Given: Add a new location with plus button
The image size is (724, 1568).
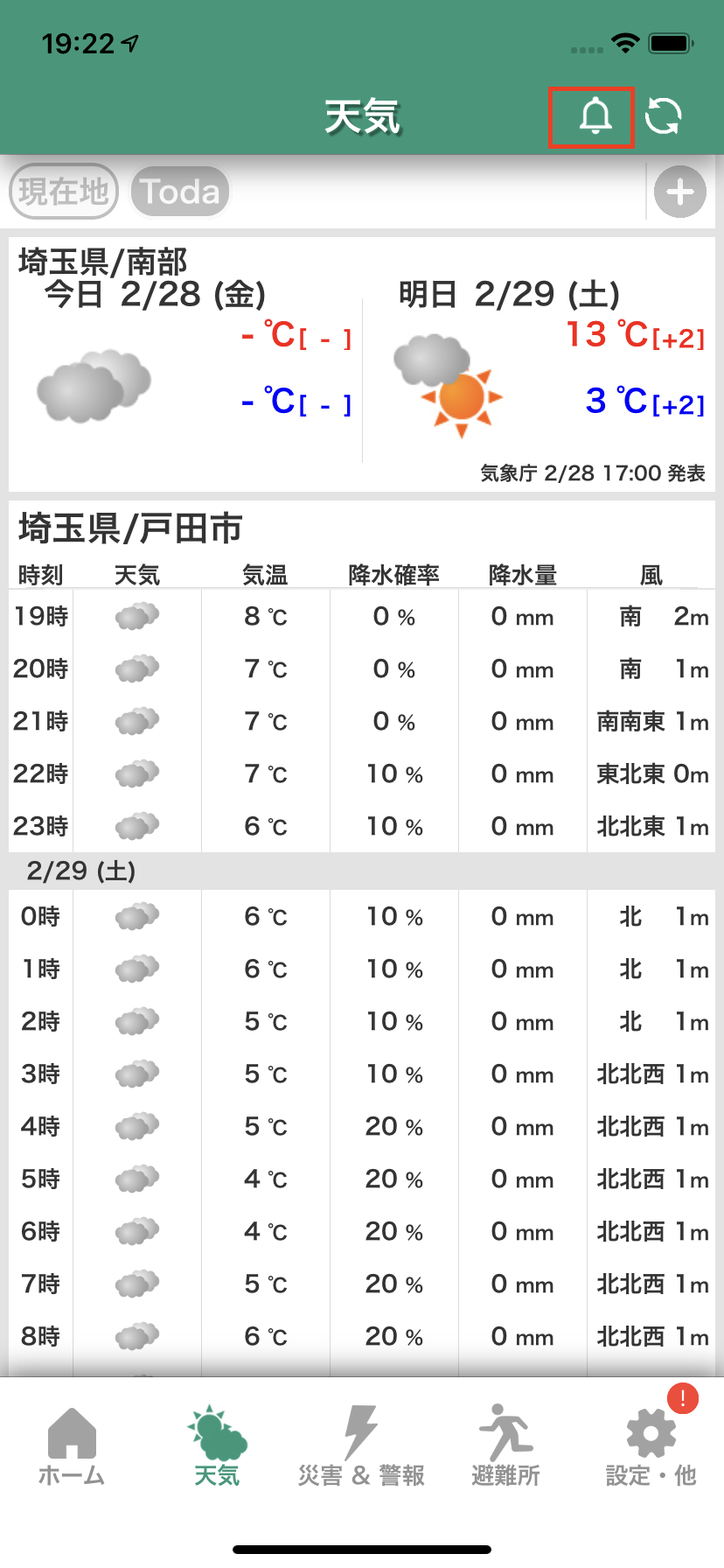Looking at the screenshot, I should pos(680,192).
